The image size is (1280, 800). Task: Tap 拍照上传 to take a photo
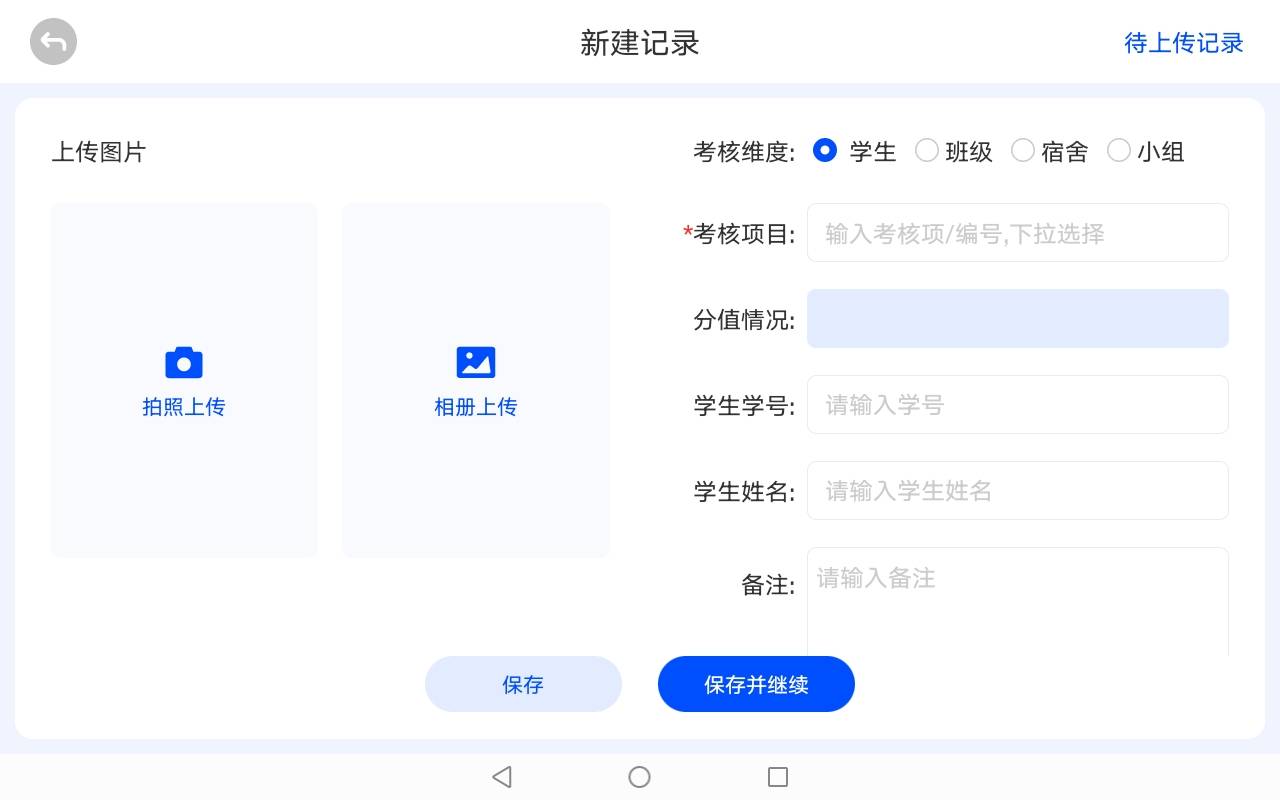pyautogui.click(x=184, y=381)
